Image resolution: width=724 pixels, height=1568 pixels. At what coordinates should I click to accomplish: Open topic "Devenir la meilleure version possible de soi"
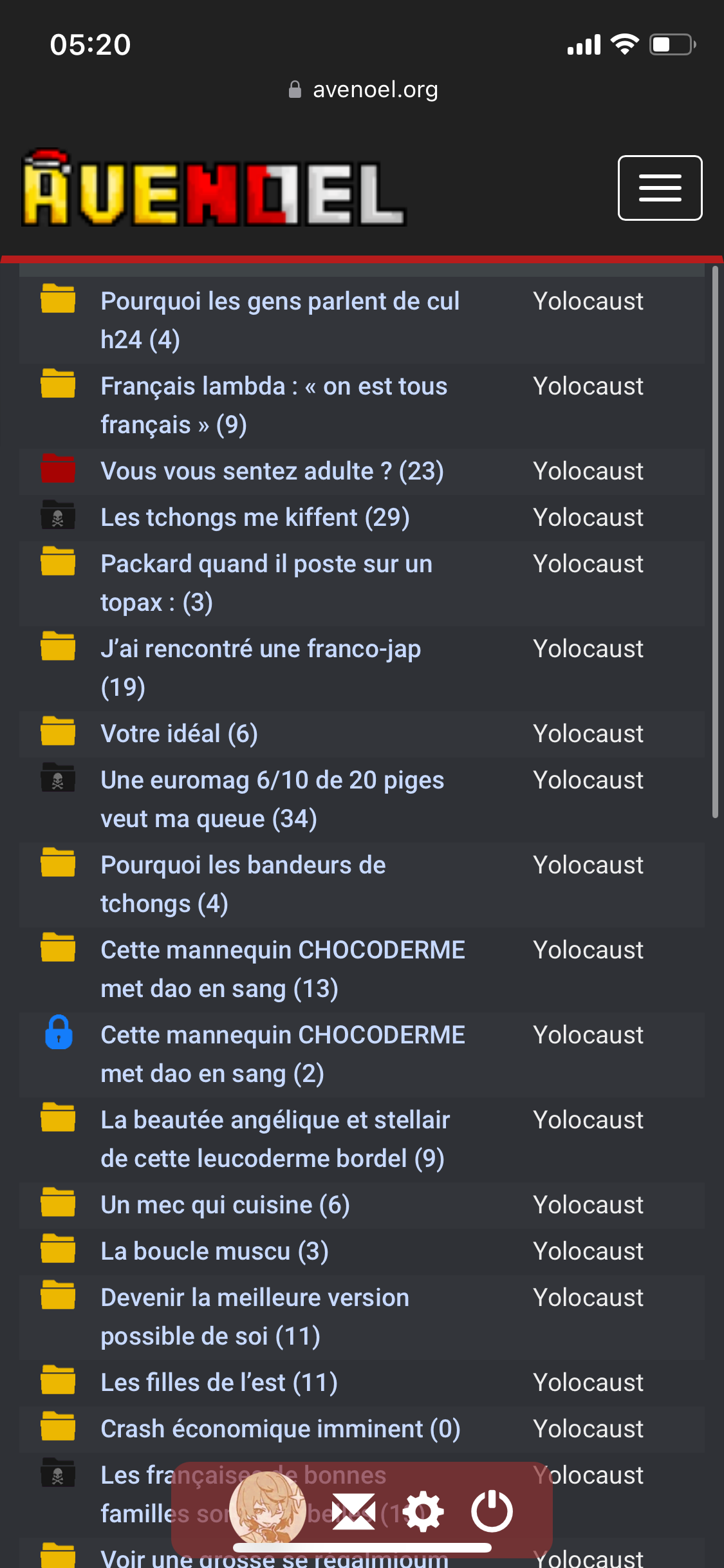255,1317
